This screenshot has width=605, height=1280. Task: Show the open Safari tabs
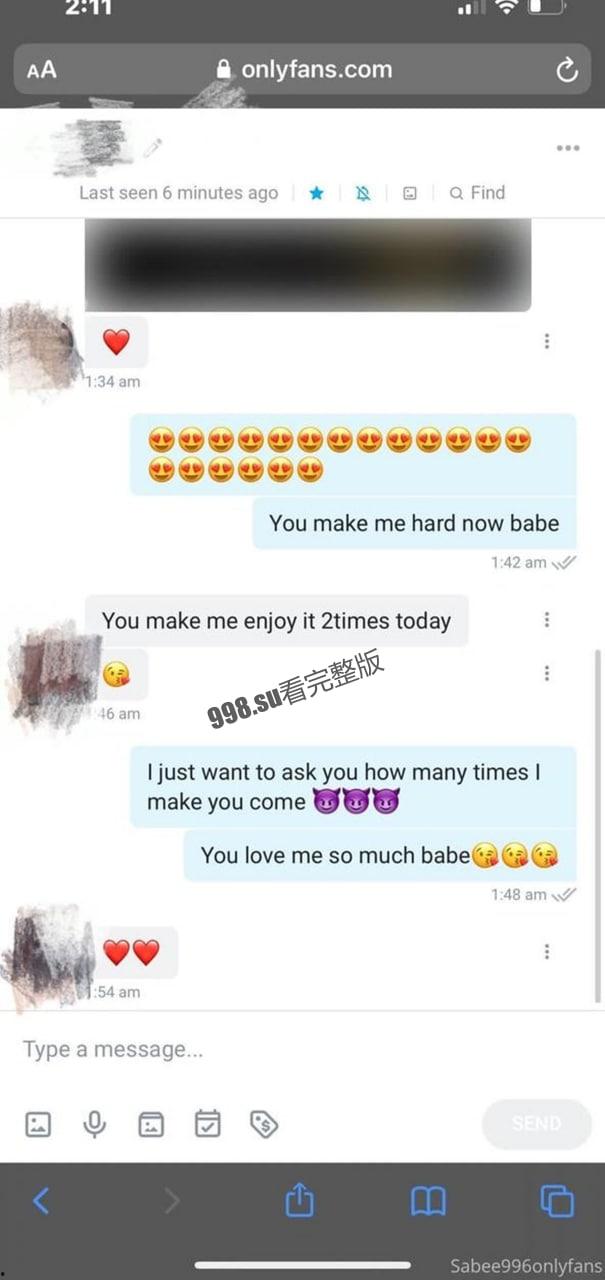pyautogui.click(x=556, y=1201)
